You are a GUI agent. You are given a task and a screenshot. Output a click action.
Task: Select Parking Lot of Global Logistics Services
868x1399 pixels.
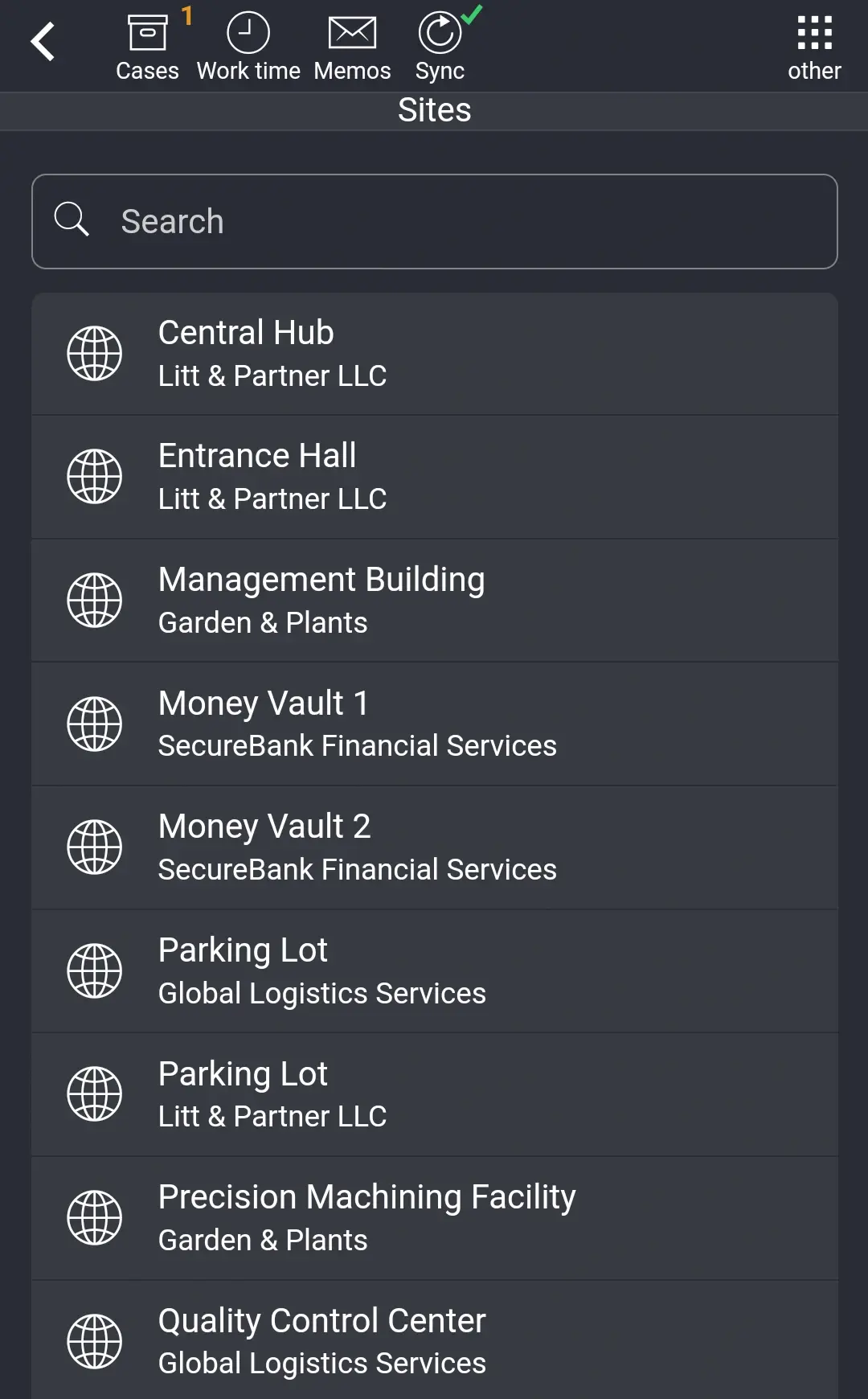click(434, 971)
